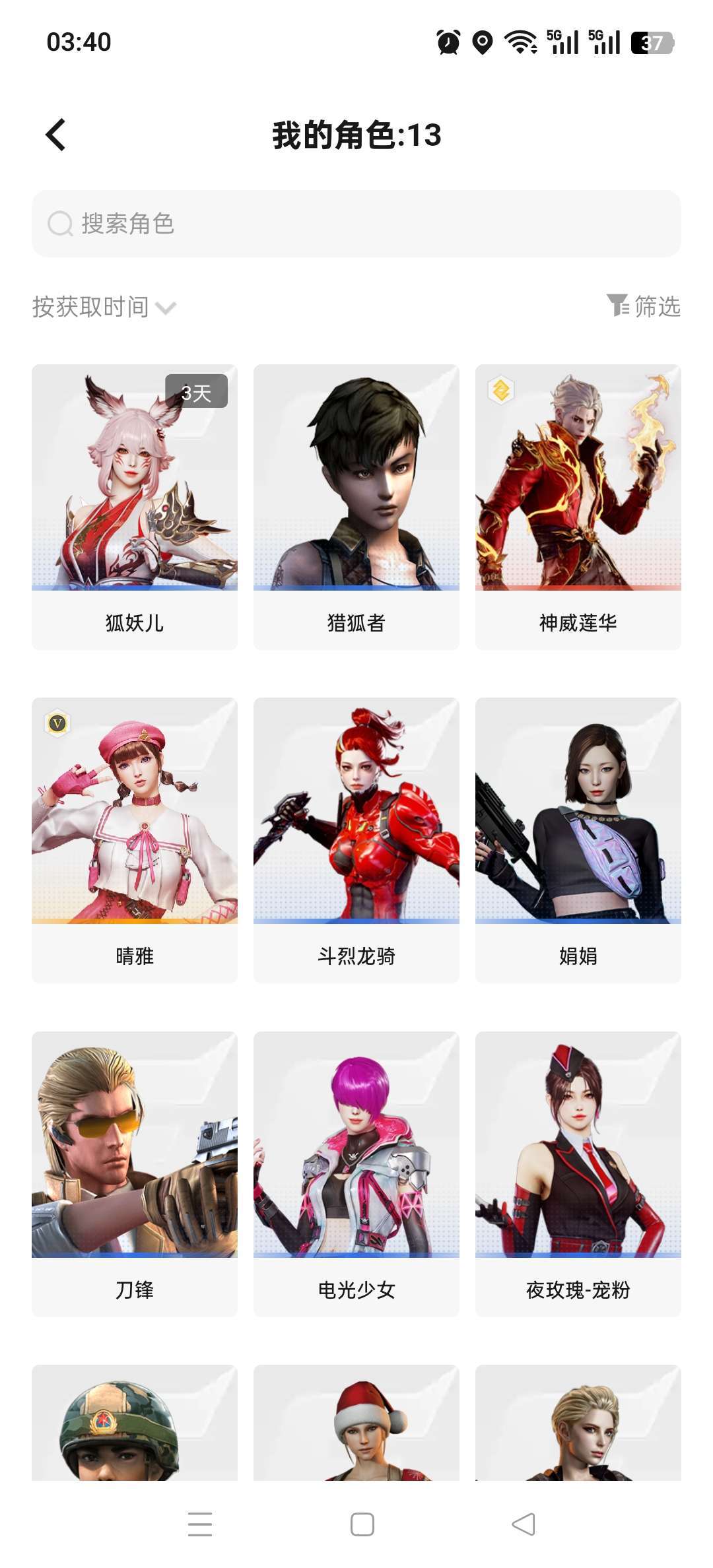Open recent apps from navigation bar
The width and height of the screenshot is (713, 1568).
(x=200, y=1524)
